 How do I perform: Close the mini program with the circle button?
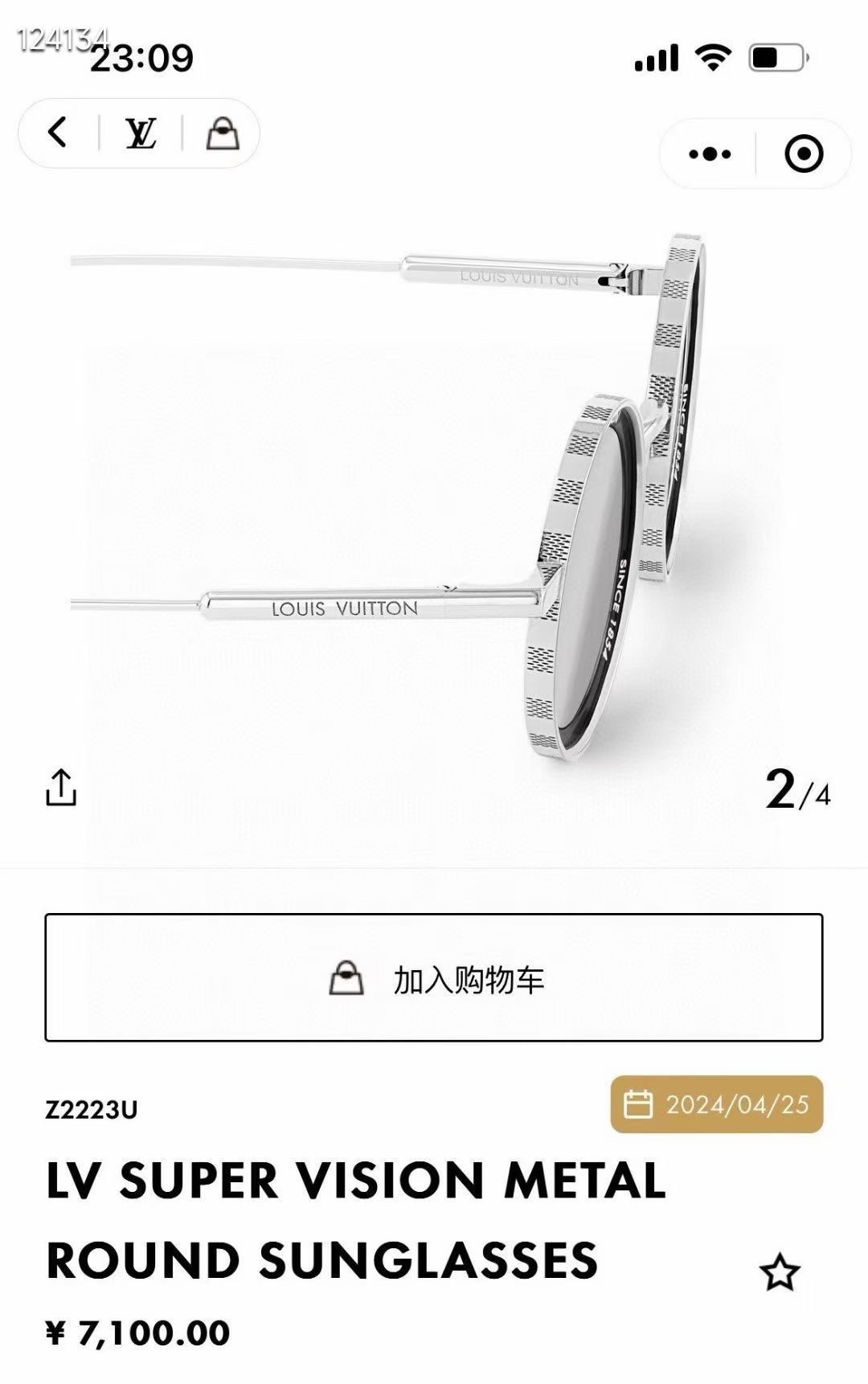804,154
